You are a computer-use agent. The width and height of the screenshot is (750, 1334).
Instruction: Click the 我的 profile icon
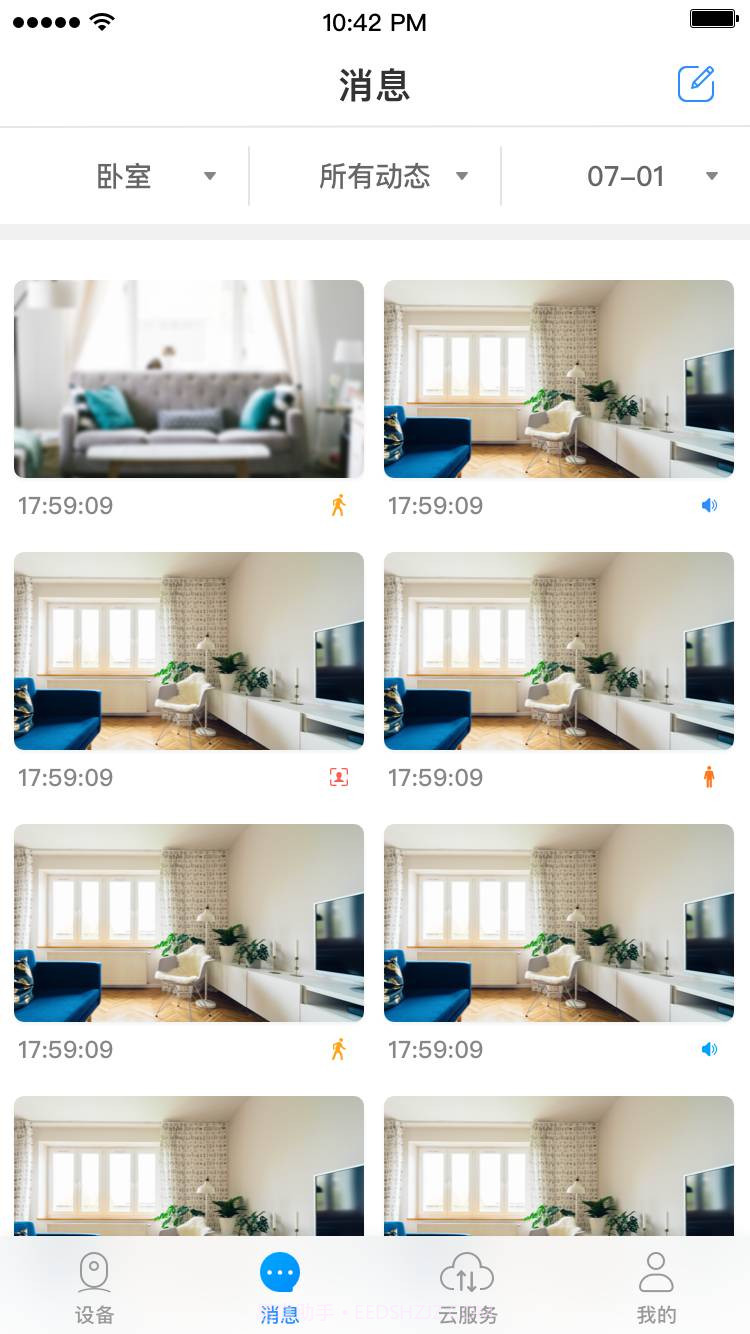point(656,1271)
